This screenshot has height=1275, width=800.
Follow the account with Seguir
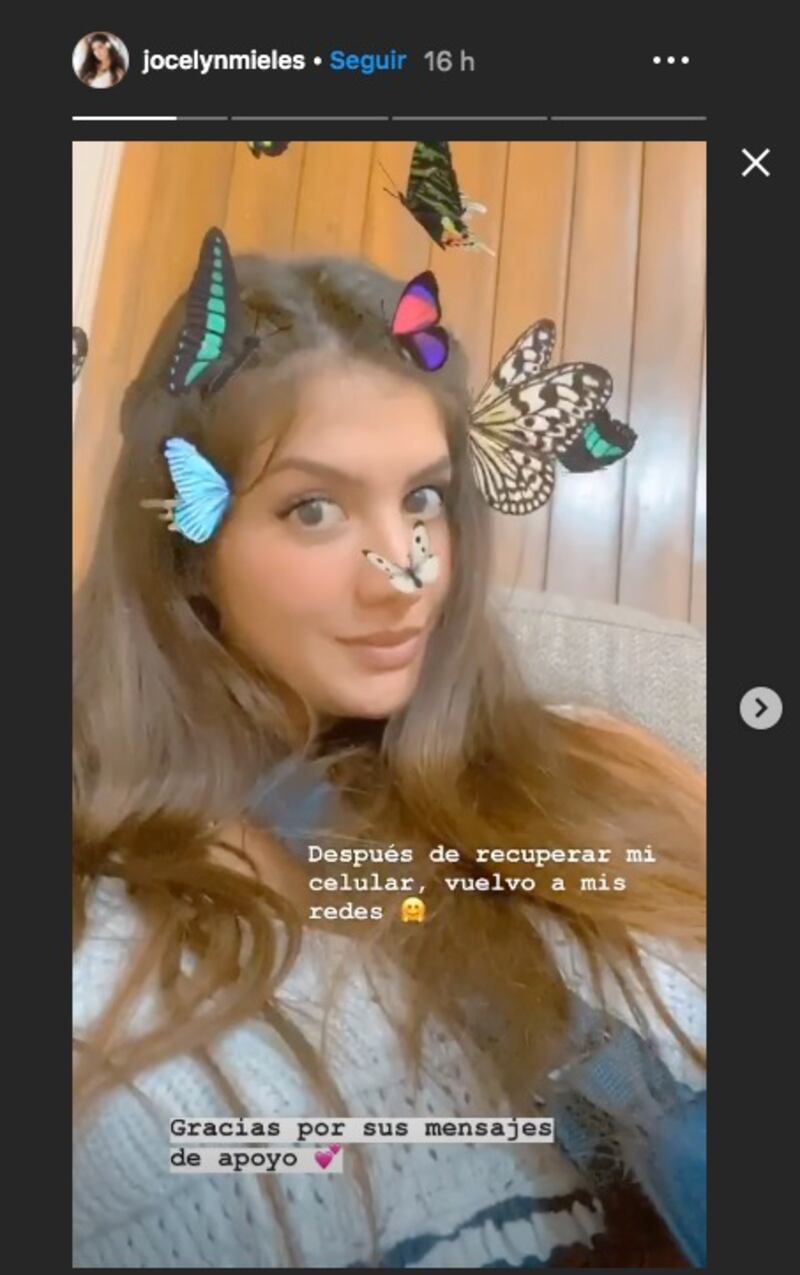pyautogui.click(x=368, y=61)
